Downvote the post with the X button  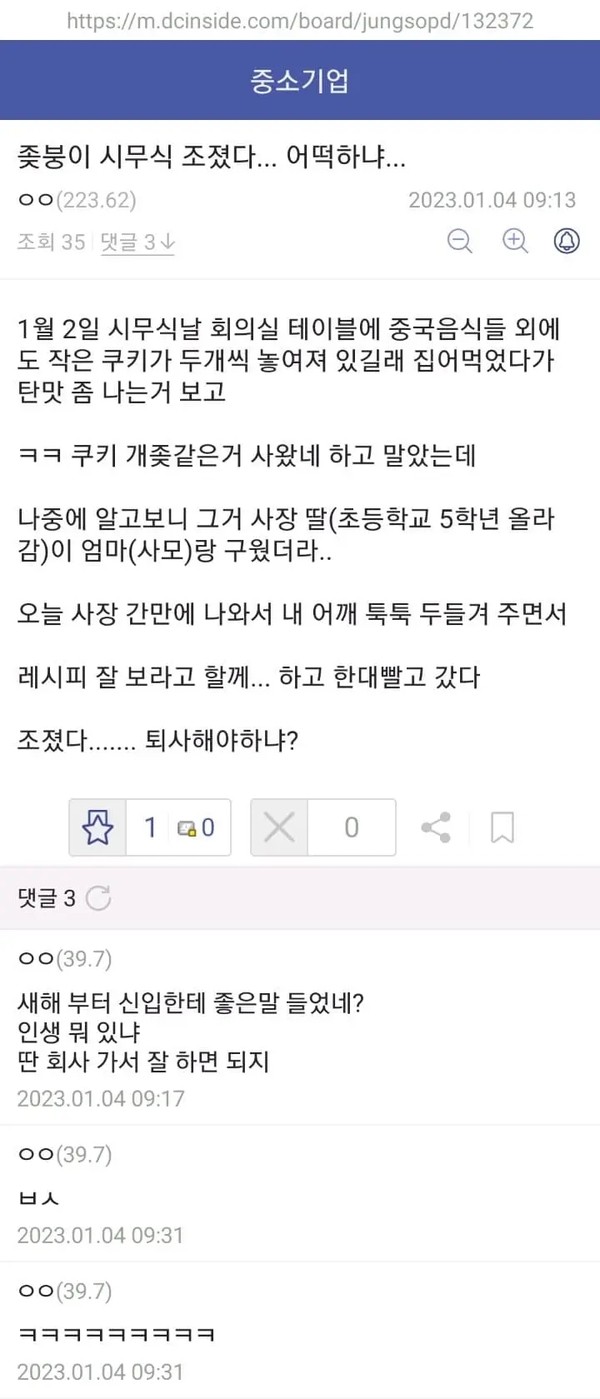click(x=279, y=828)
